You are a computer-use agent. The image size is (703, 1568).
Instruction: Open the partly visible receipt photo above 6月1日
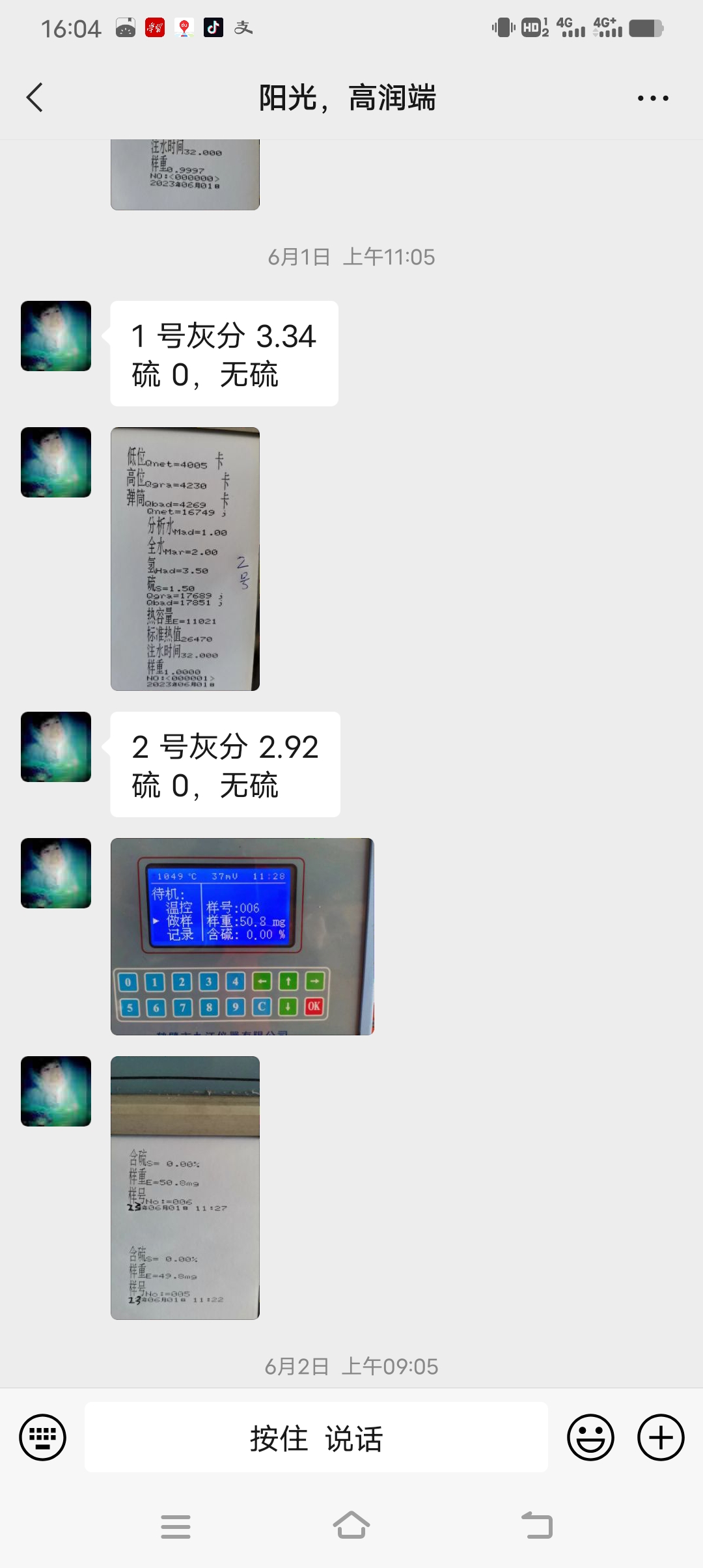coord(185,175)
